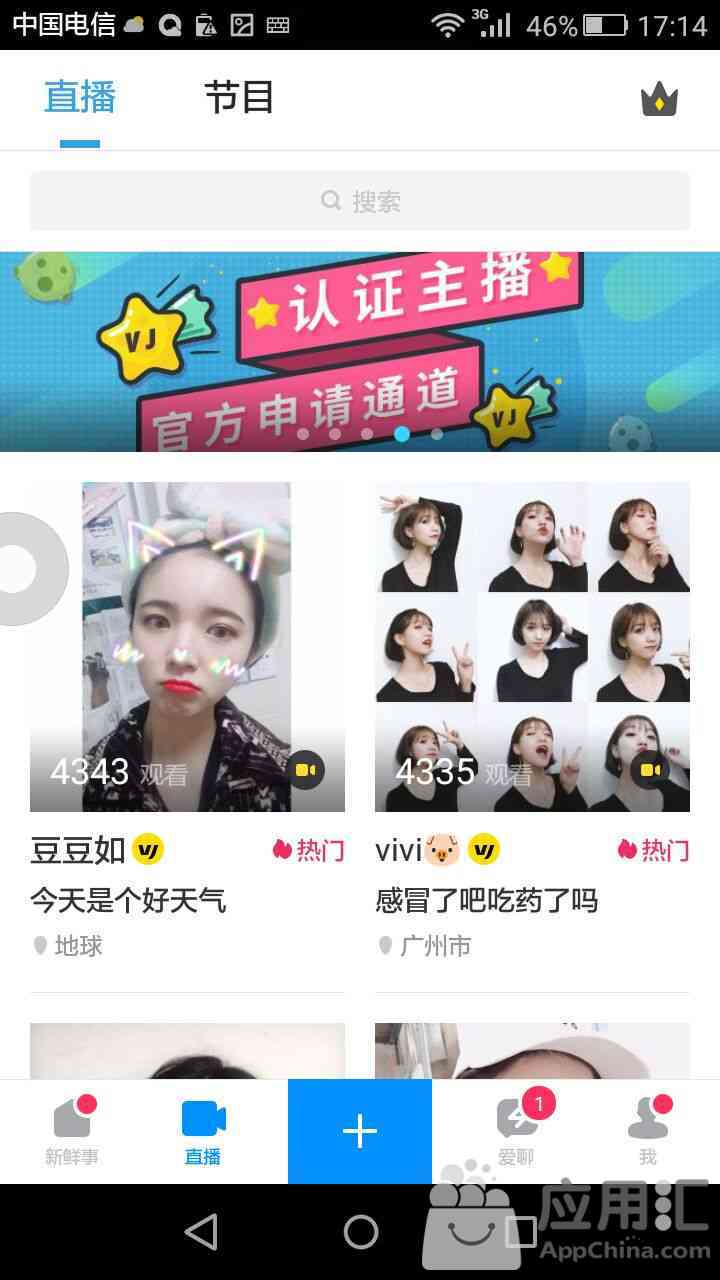Screen dimensions: 720x1280
Task: Switch to the 我 profile tab
Action: [648, 1132]
